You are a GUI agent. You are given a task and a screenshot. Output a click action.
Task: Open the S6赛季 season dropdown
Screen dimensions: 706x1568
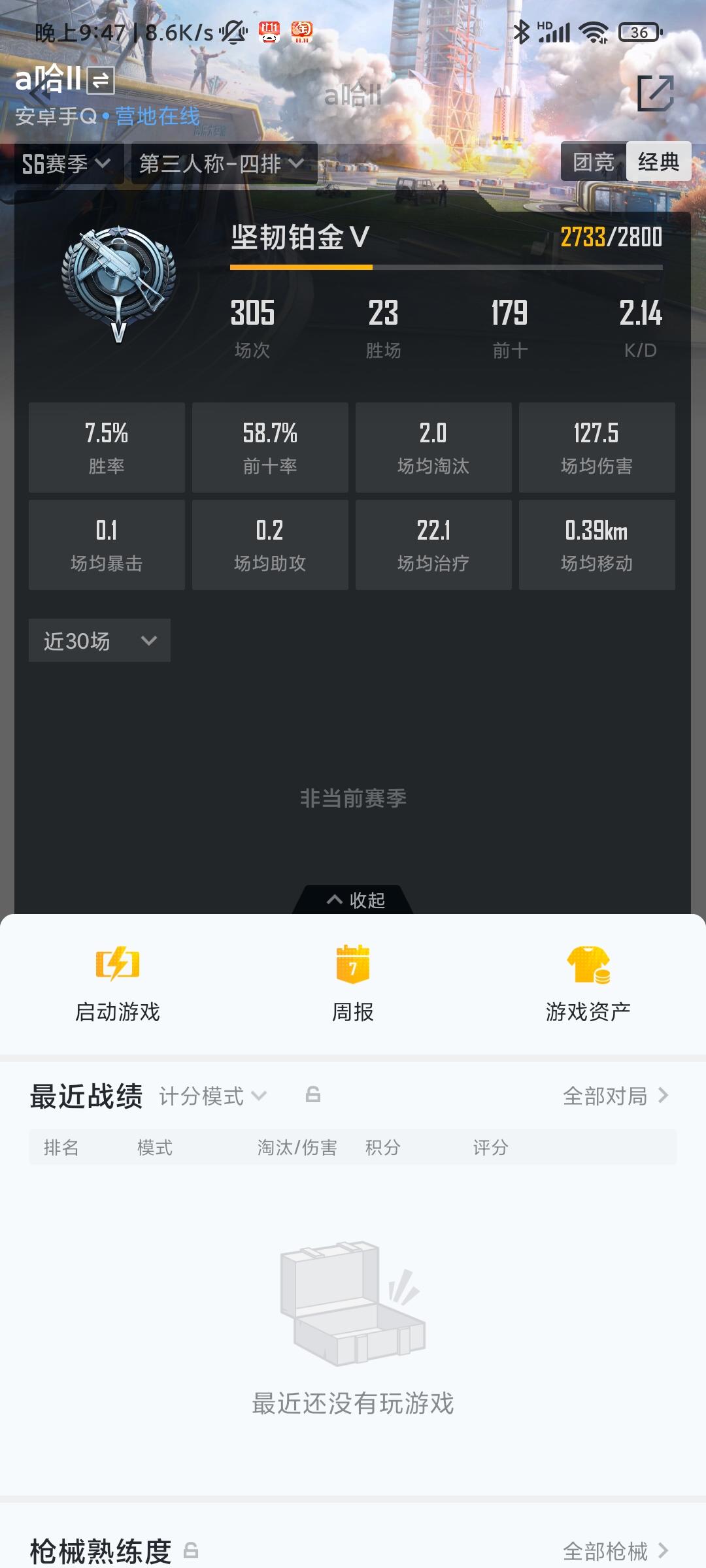(65, 164)
